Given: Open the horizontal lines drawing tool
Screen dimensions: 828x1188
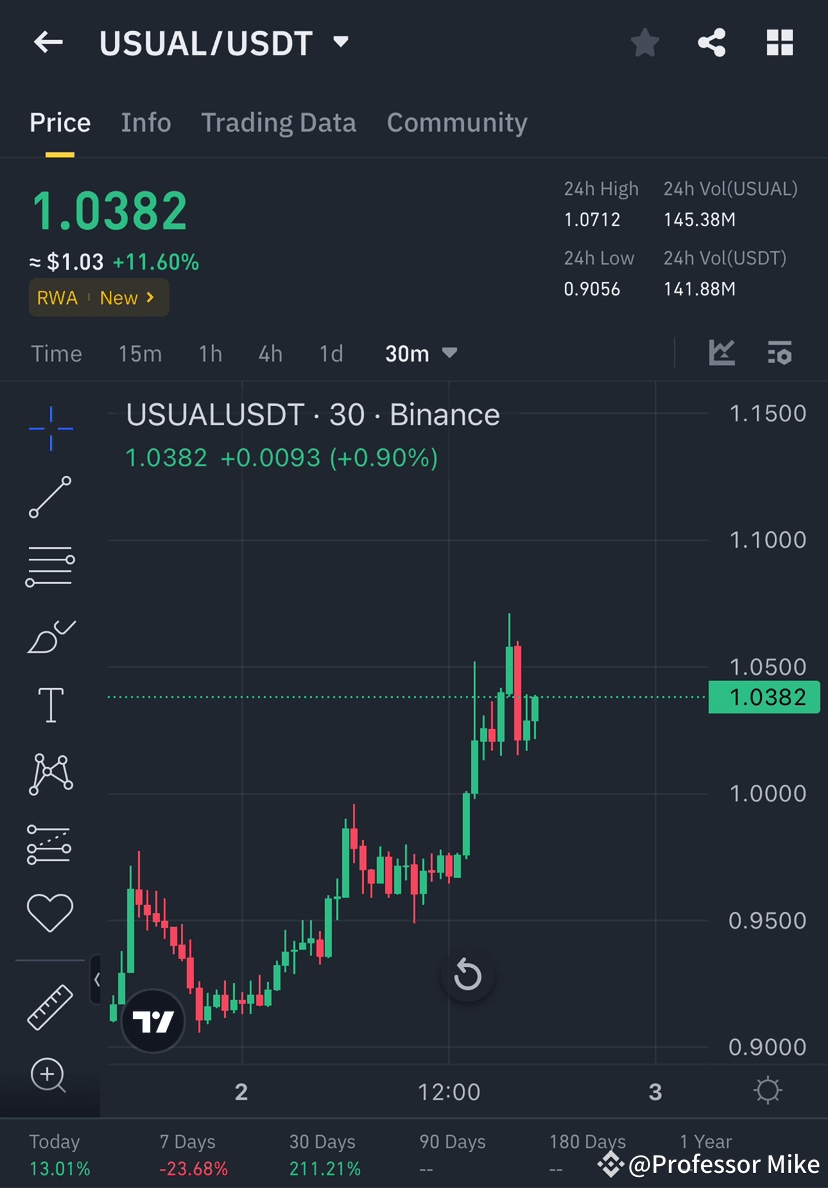Looking at the screenshot, I should point(50,565).
